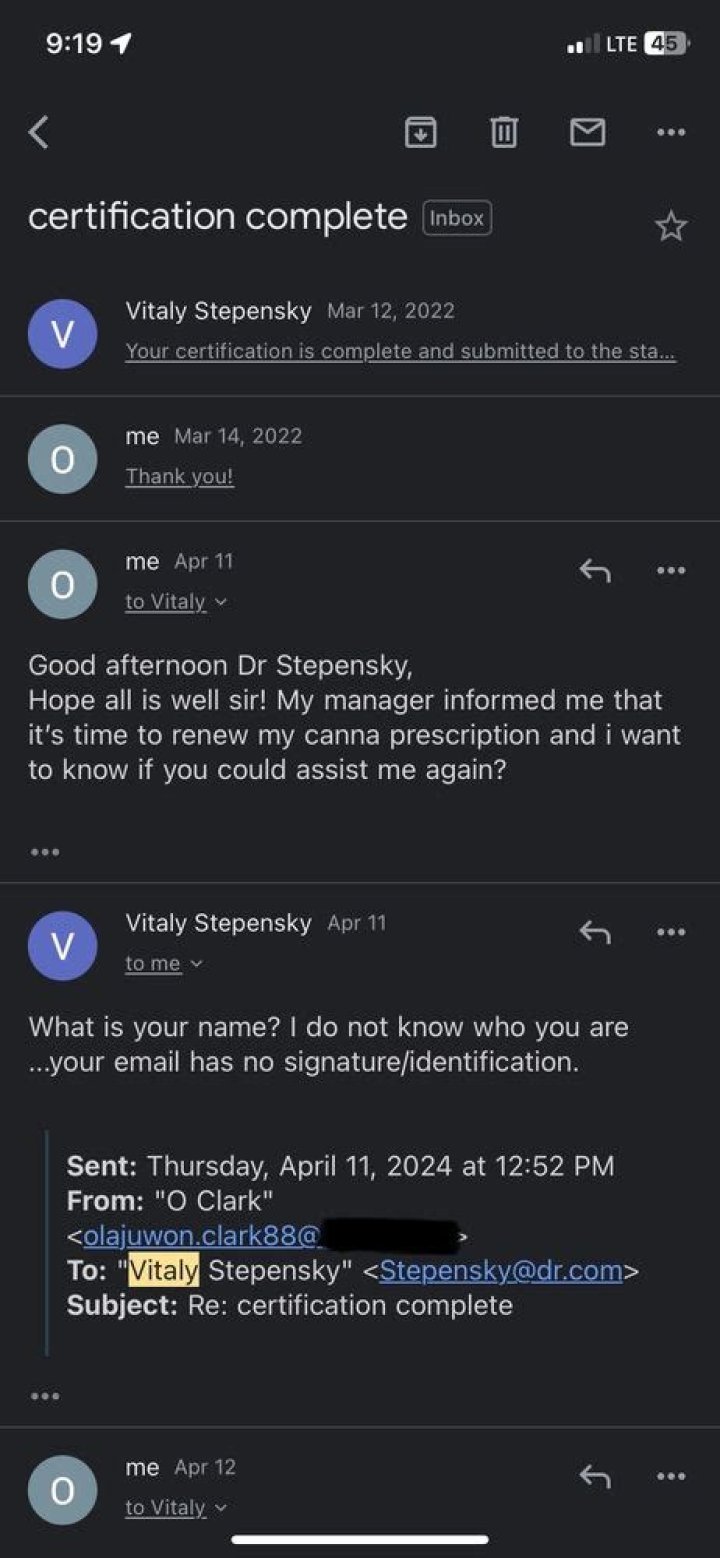Show trimmed content under the canna prescription message
Image resolution: width=720 pixels, height=1558 pixels.
coord(45,852)
